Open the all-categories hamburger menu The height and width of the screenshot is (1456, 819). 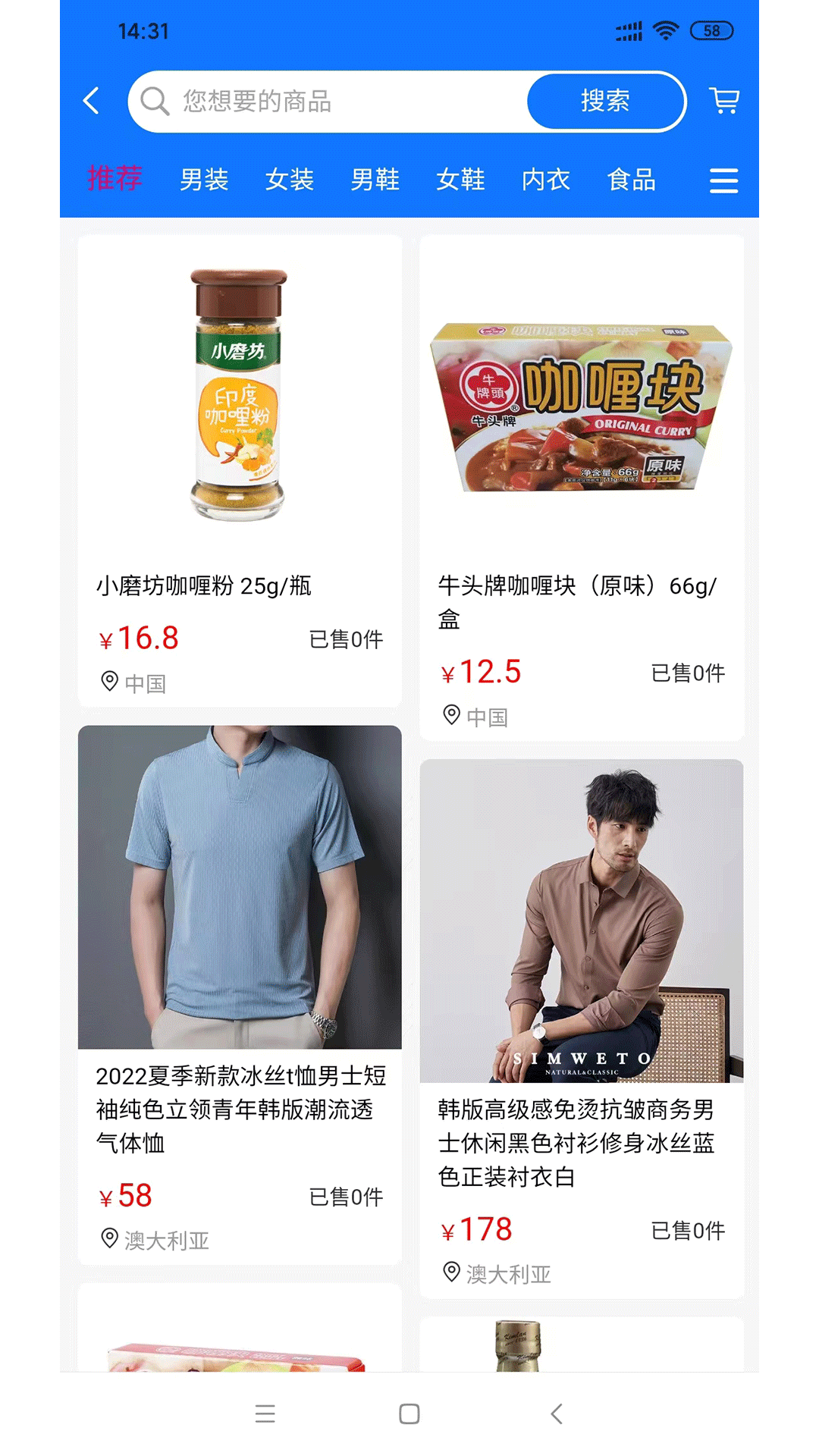[723, 180]
